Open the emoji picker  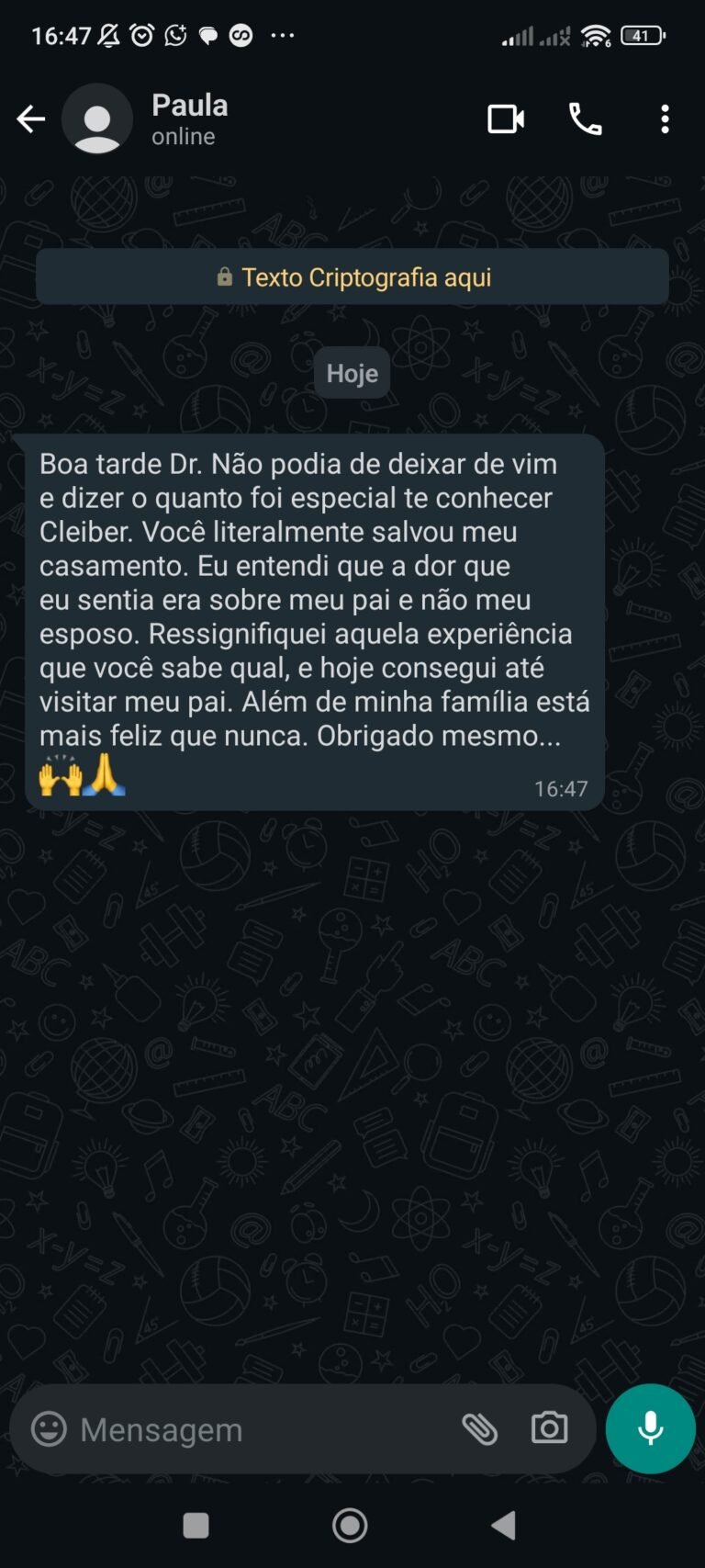tap(49, 1428)
